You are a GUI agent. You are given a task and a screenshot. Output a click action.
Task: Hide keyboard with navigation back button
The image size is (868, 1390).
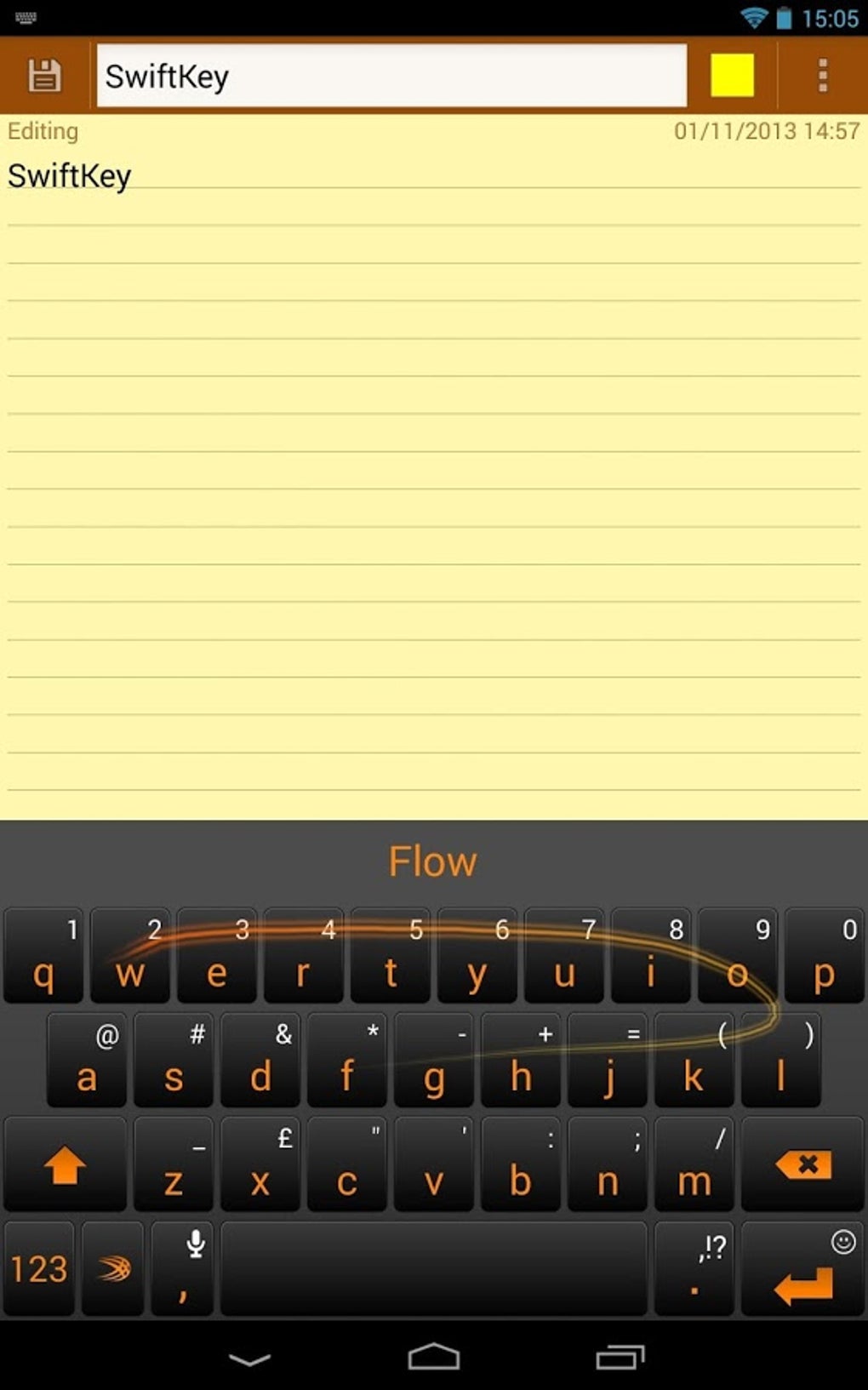pyautogui.click(x=250, y=1359)
